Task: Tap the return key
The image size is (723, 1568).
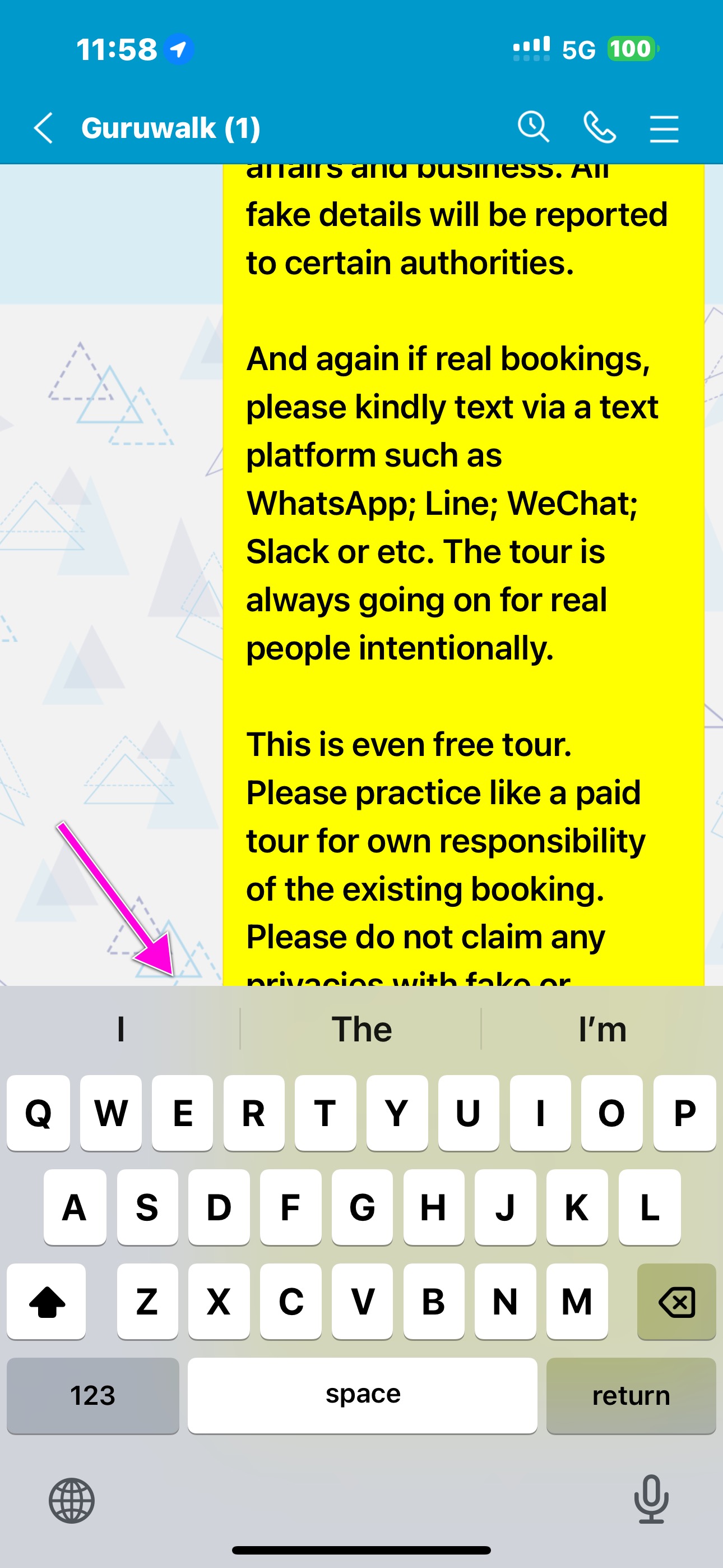Action: coord(631,1395)
